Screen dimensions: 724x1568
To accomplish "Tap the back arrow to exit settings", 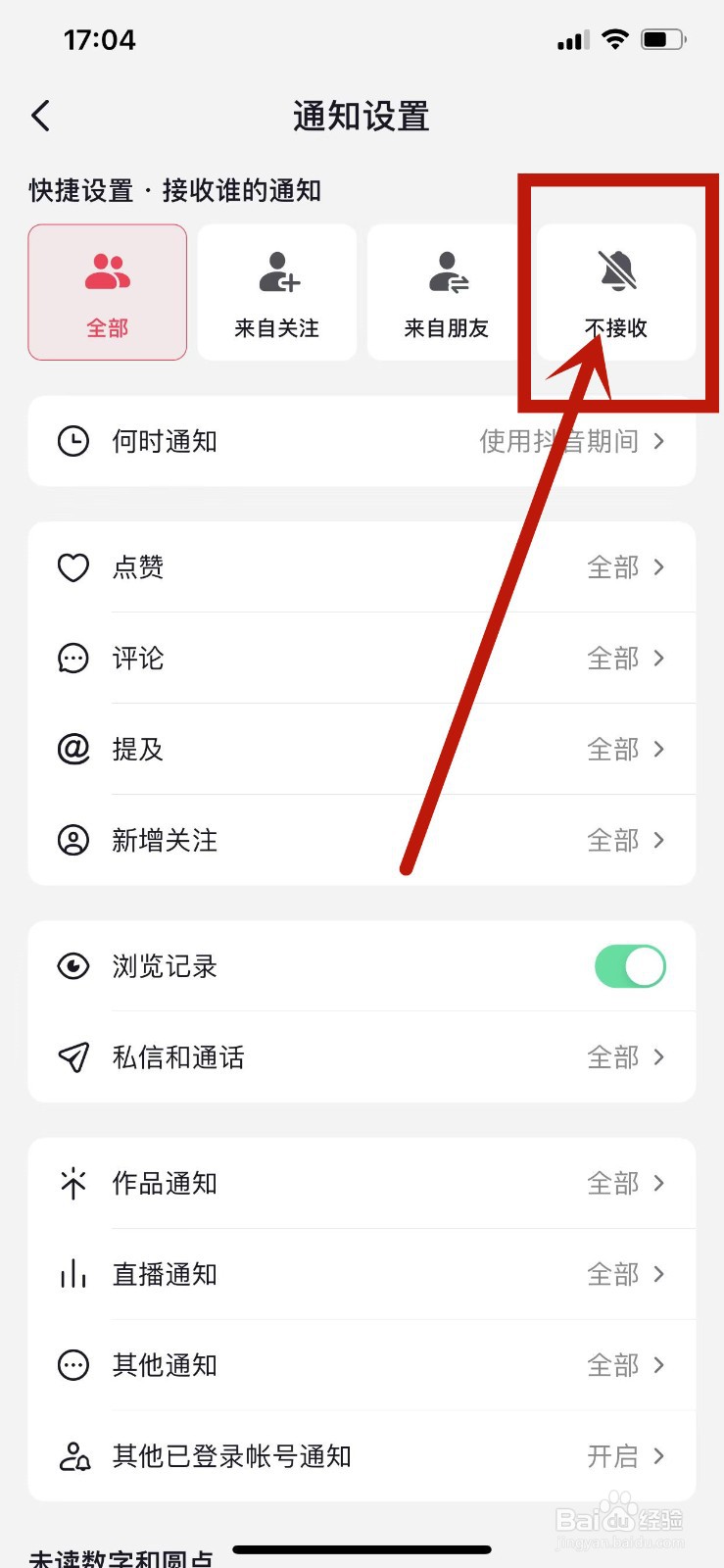I will point(39,115).
